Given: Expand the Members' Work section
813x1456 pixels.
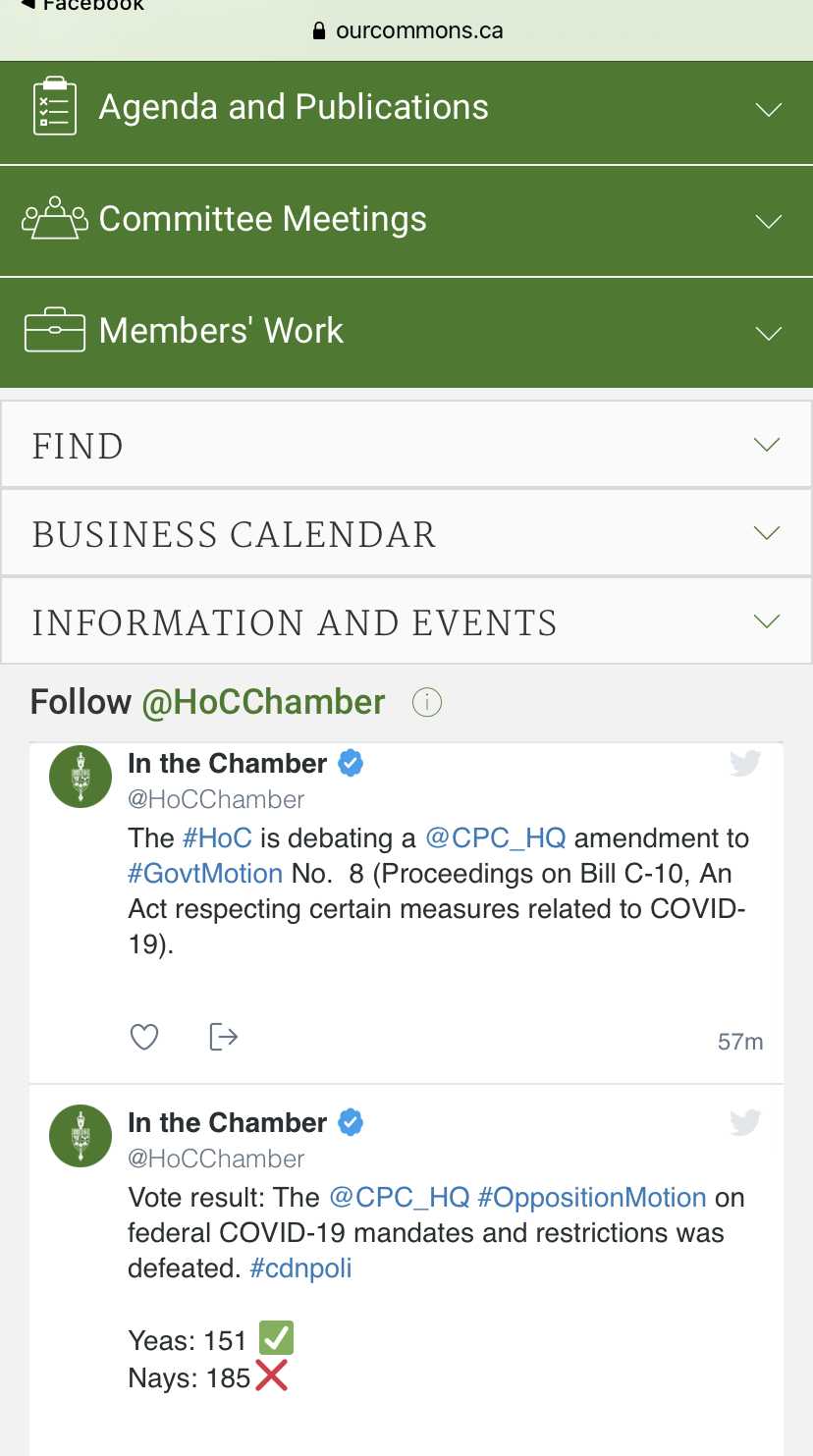Looking at the screenshot, I should (406, 332).
